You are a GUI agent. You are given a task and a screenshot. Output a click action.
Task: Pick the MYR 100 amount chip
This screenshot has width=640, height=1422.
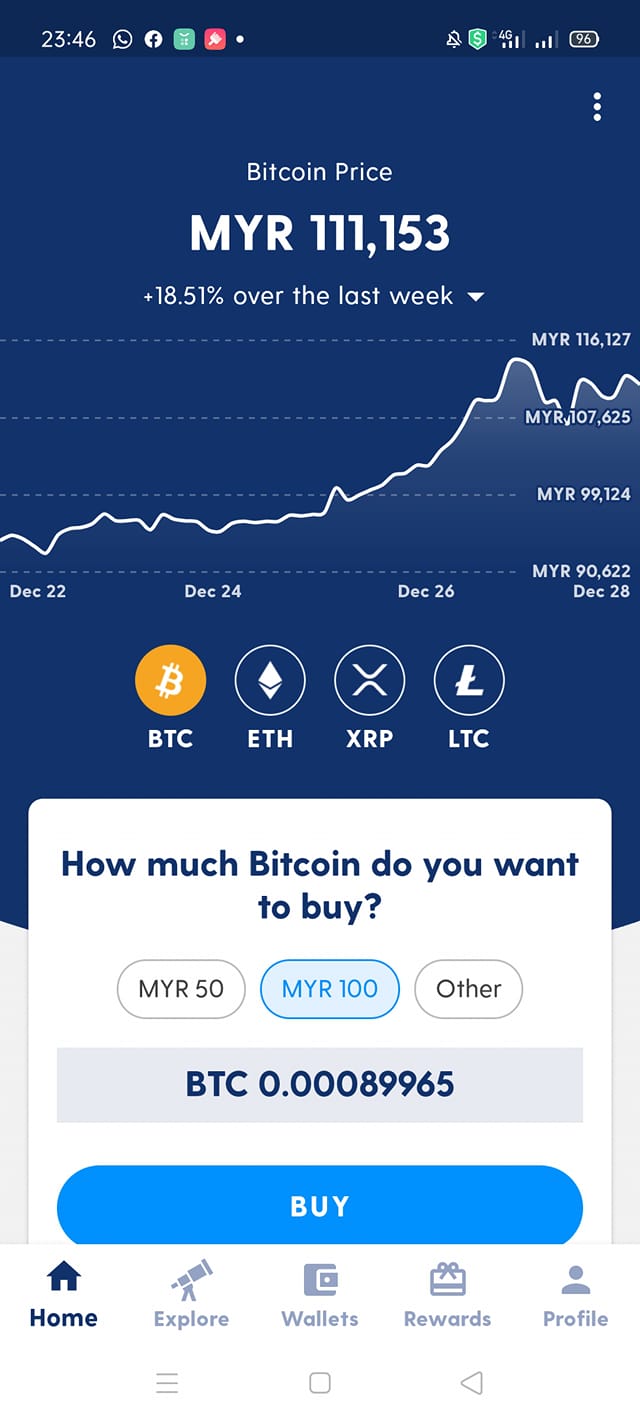[x=330, y=989]
